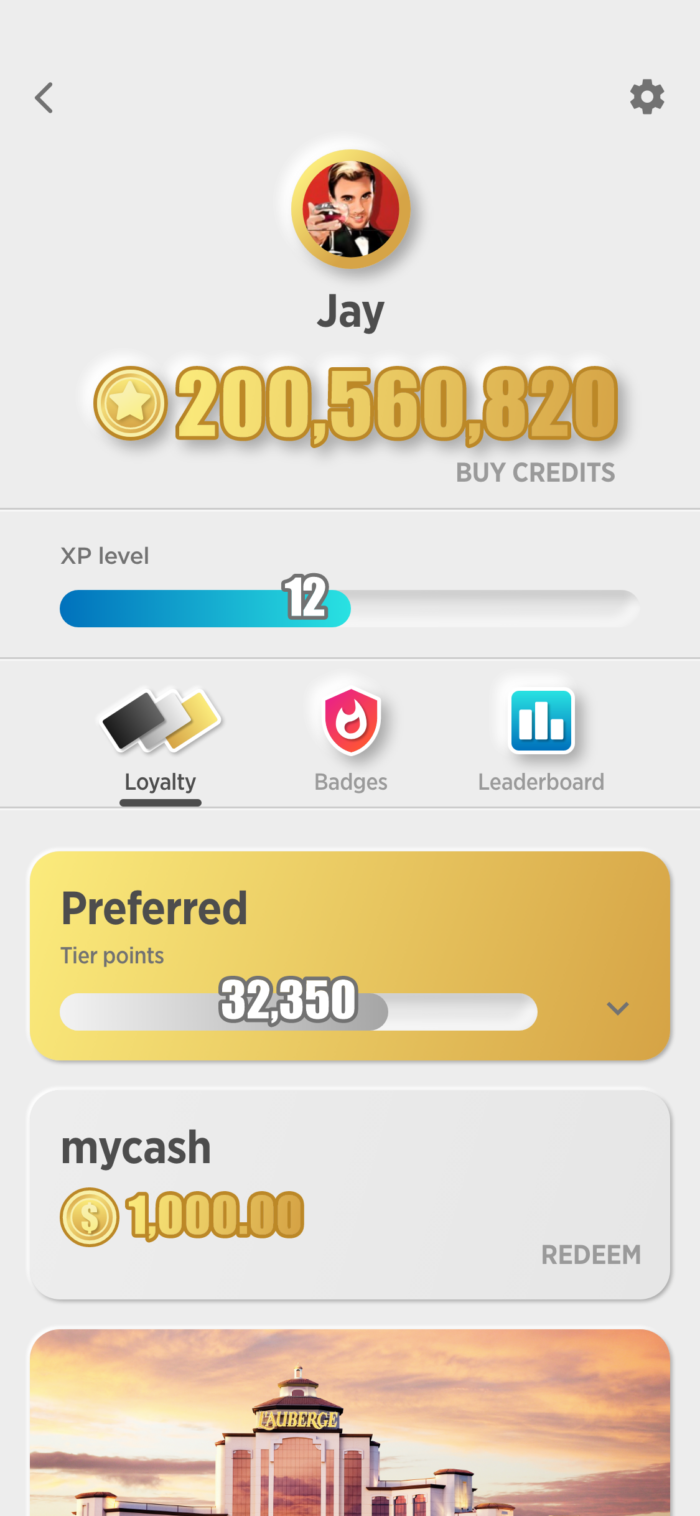Redeem mycash balance

coord(590,1254)
